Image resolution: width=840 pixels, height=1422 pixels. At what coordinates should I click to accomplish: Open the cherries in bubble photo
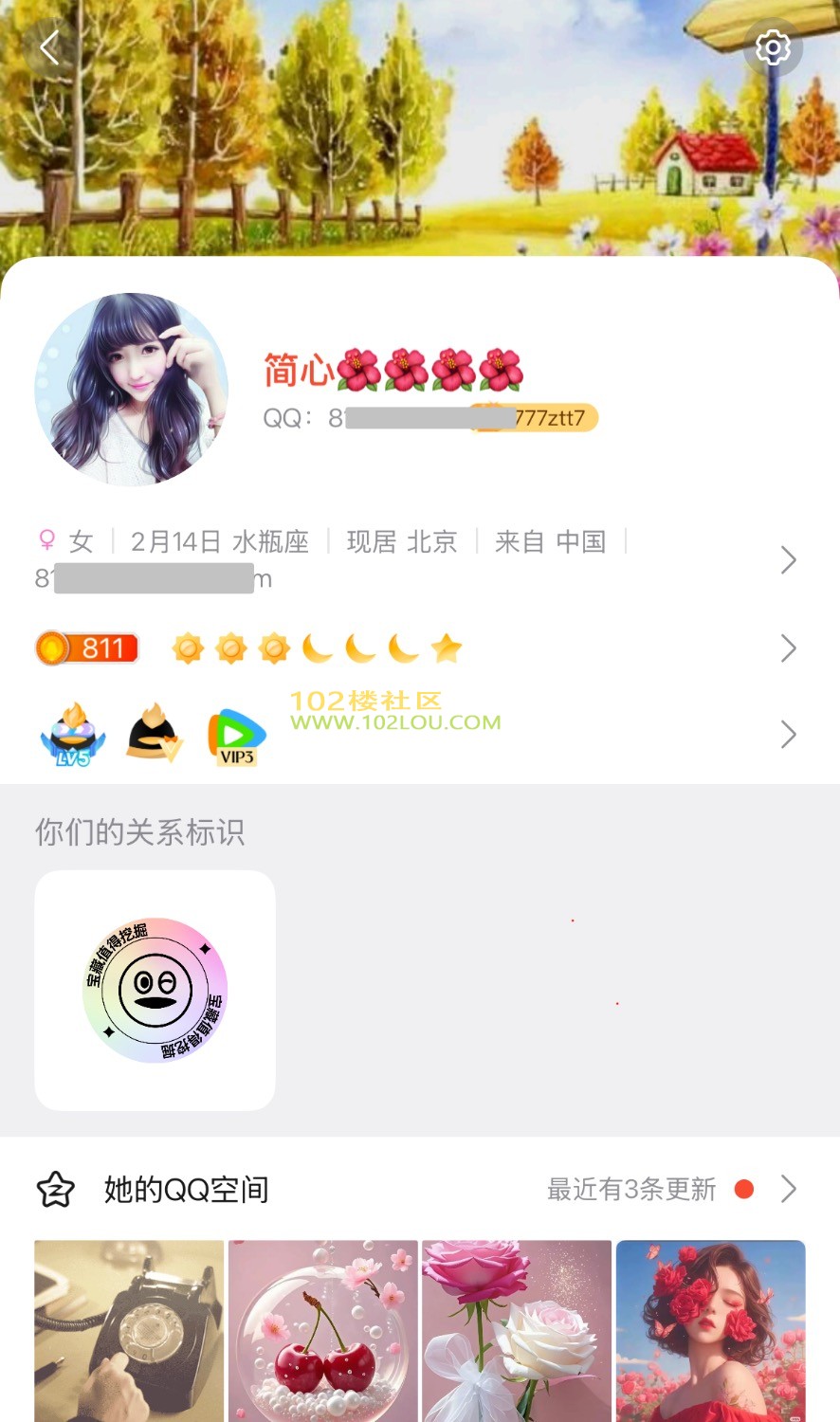click(x=323, y=1330)
